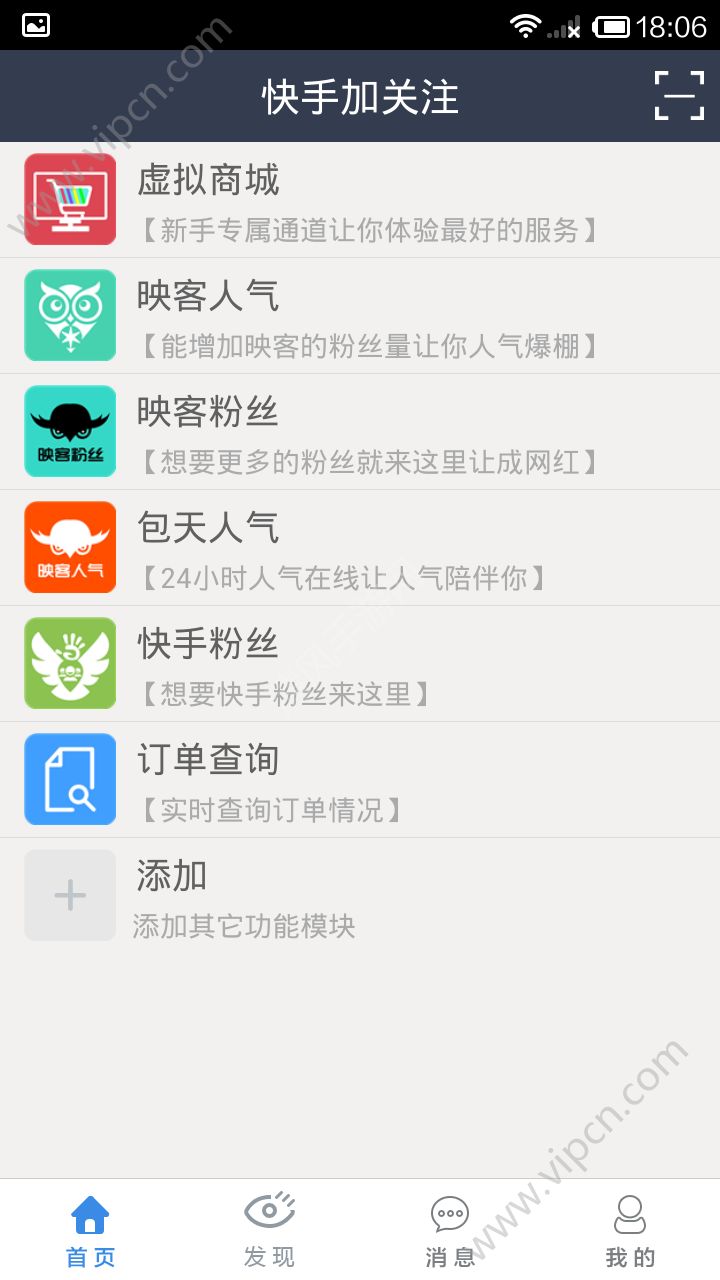Switch to the 发现 discover tab
The image size is (720, 1280).
(x=270, y=1228)
